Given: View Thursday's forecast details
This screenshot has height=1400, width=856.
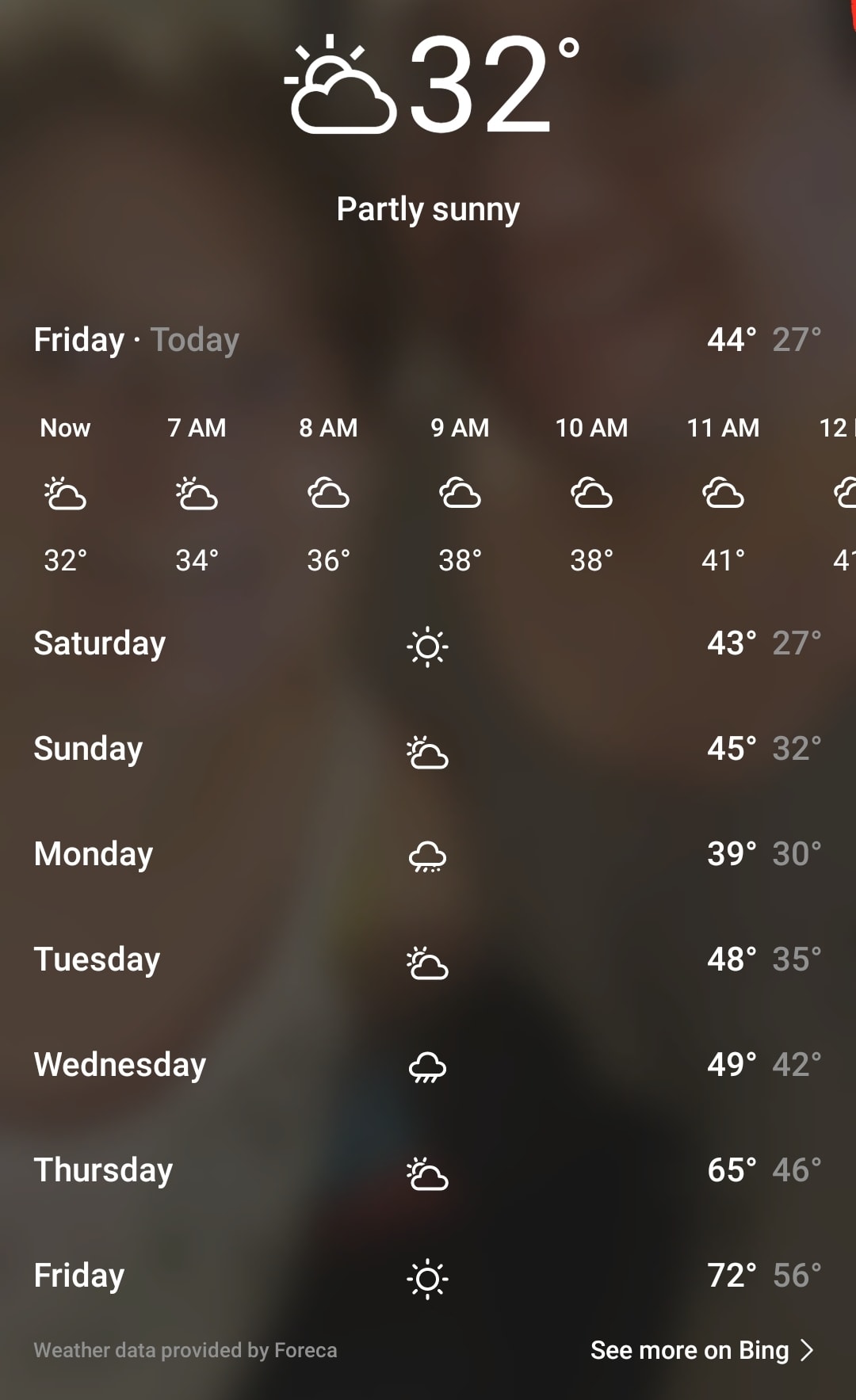Looking at the screenshot, I should click(x=427, y=1171).
